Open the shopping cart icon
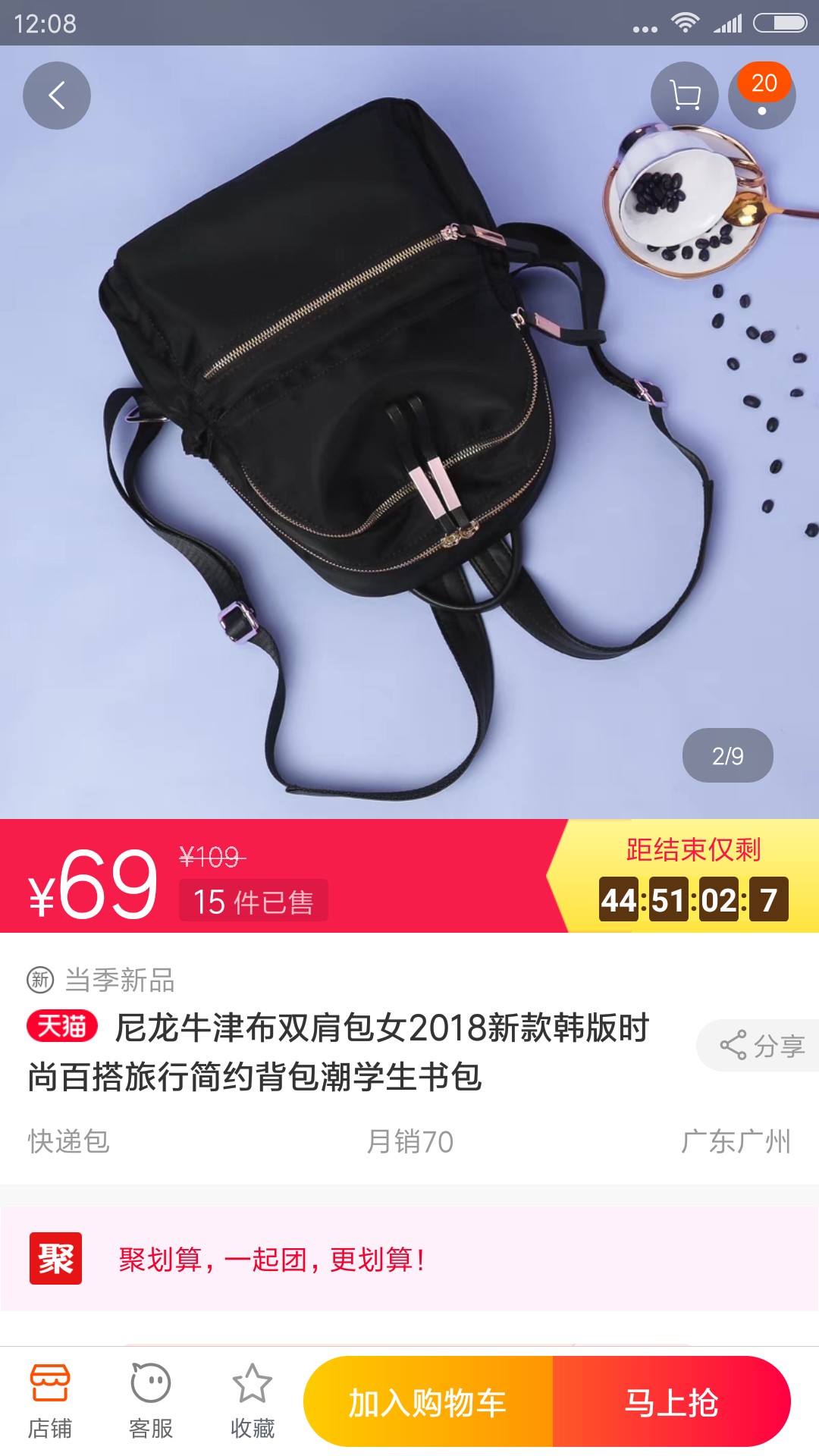Screen dimensions: 819x1456 coord(685,96)
